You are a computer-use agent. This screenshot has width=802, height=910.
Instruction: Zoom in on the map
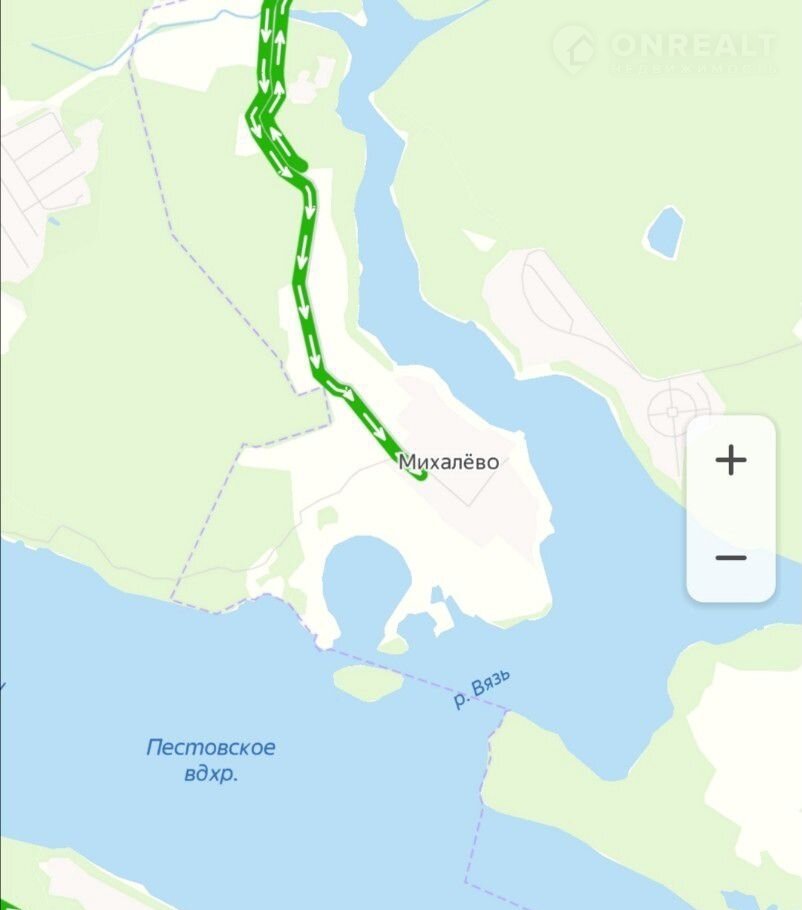click(731, 461)
